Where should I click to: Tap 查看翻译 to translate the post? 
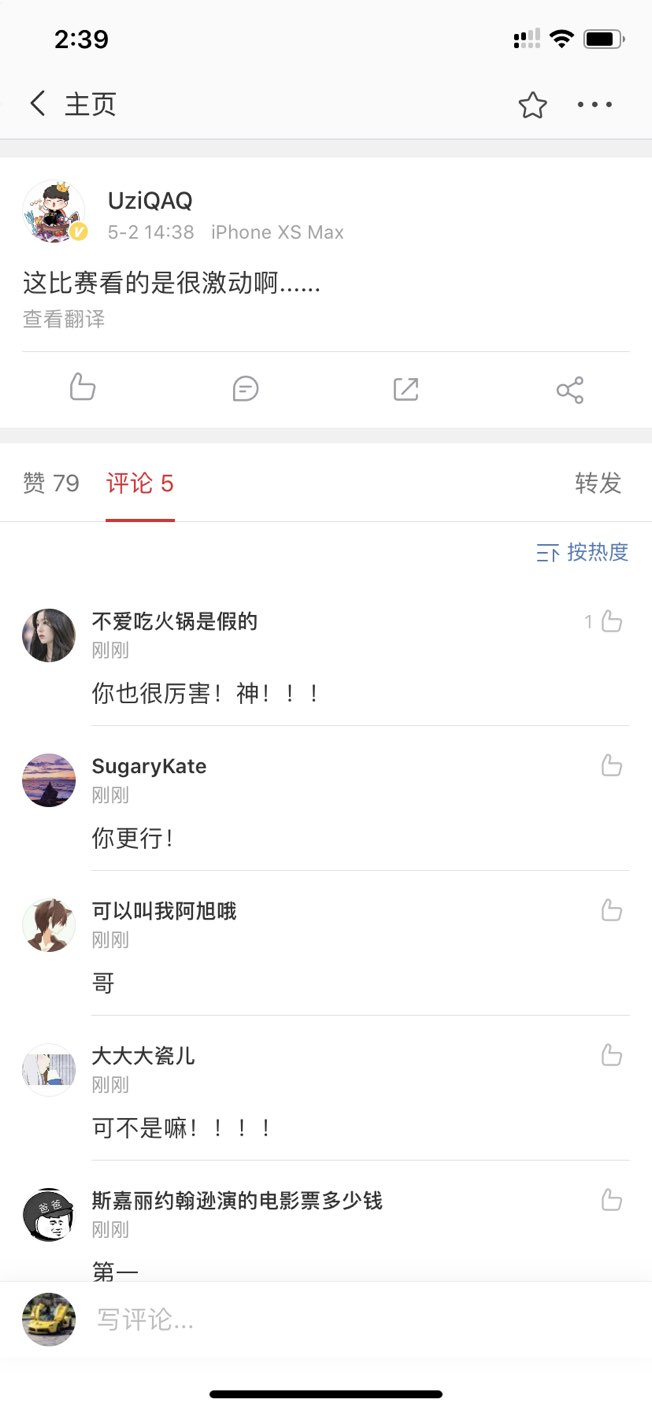point(64,319)
